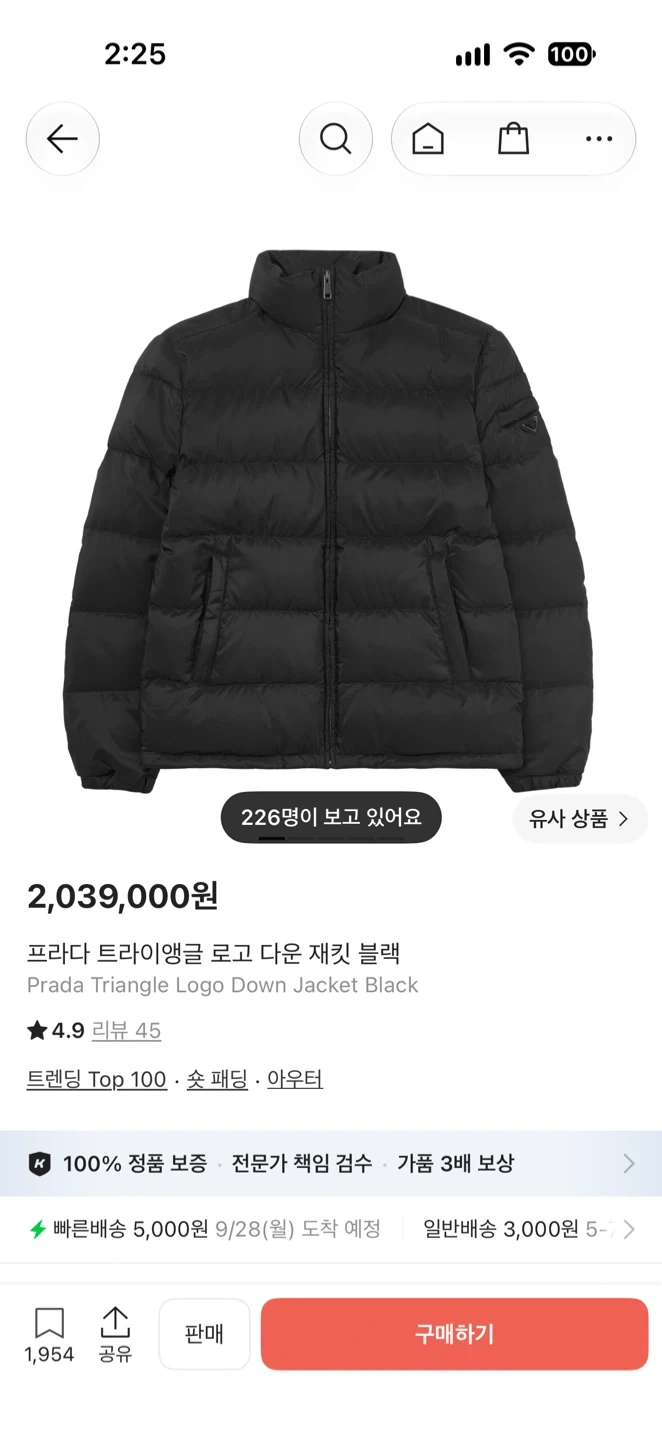Go back using the arrow button
Image resolution: width=662 pixels, height=1440 pixels.
tap(62, 139)
